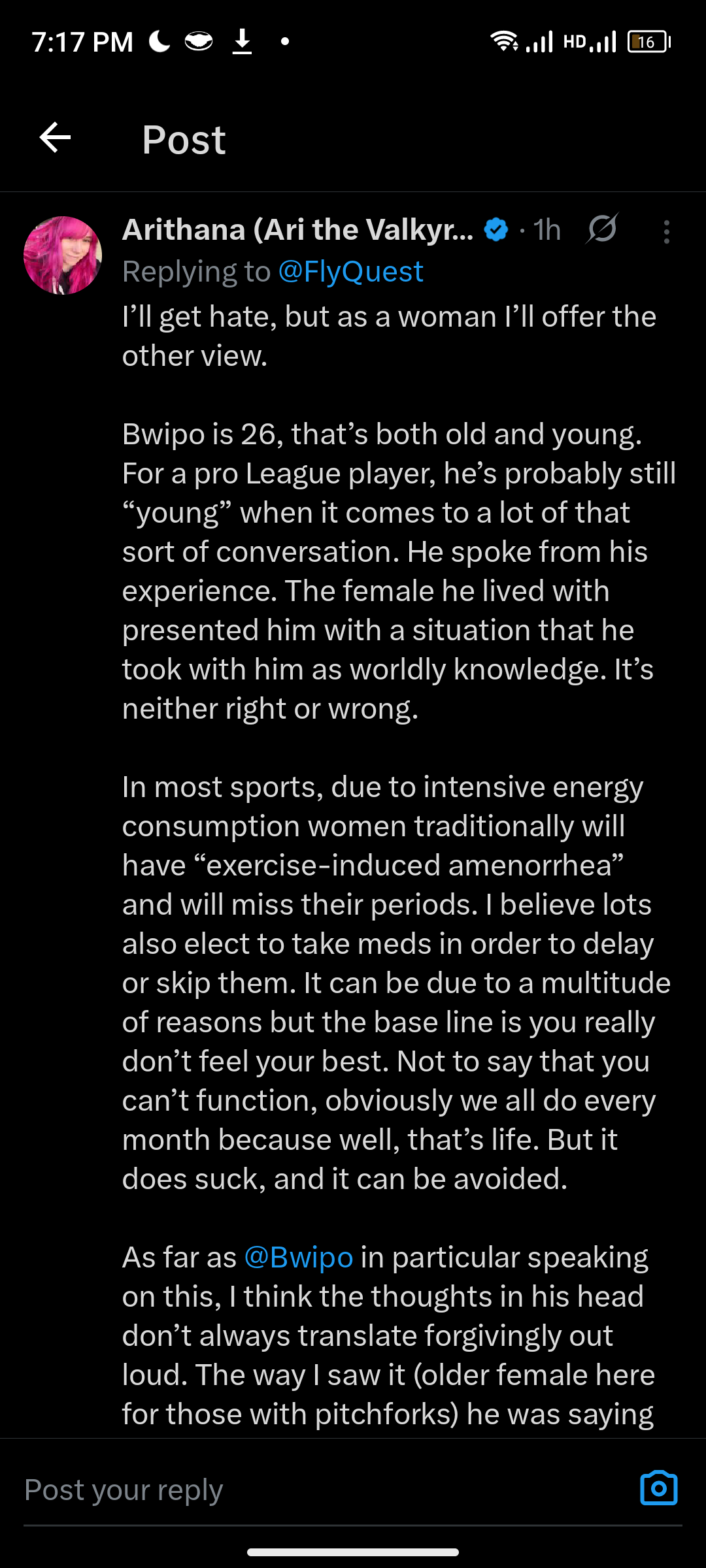Open Arithana (Ari the Valkyr...) display name
Viewport: 706px width, 1568px height.
pyautogui.click(x=297, y=230)
